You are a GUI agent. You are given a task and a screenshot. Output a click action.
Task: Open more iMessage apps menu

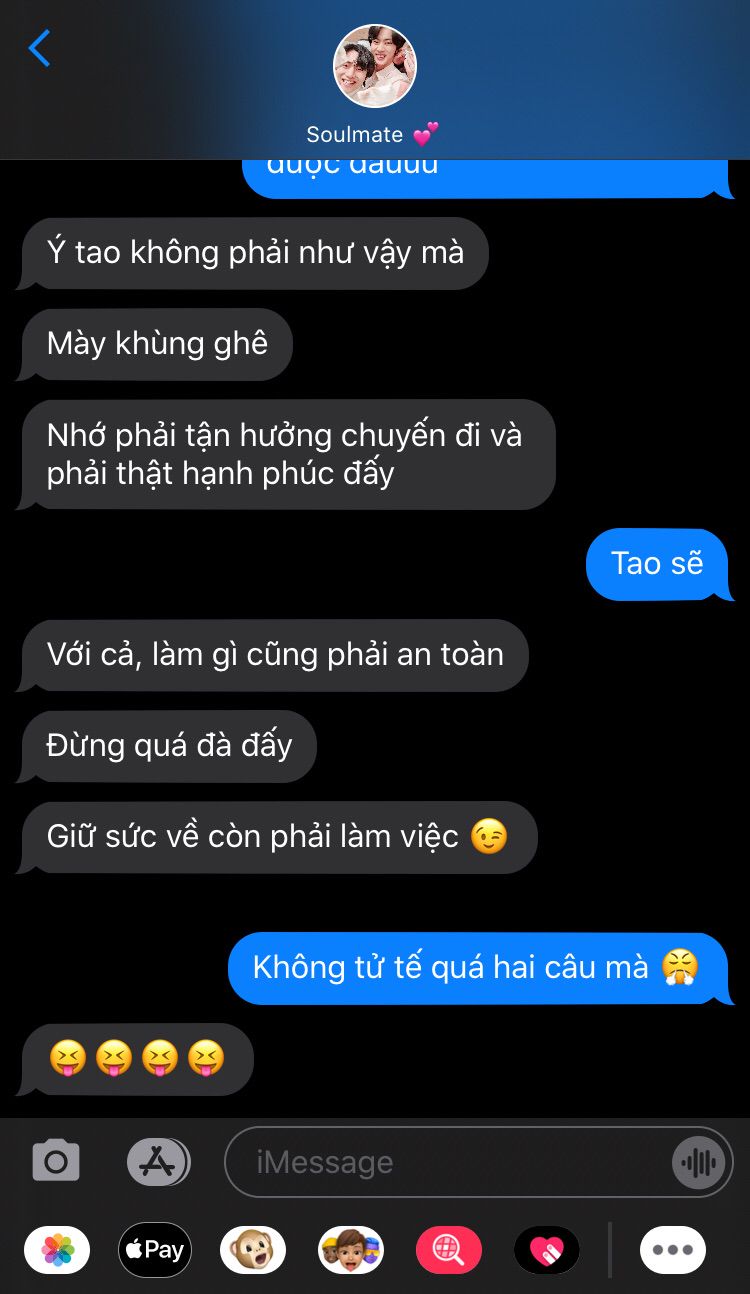click(x=673, y=1250)
